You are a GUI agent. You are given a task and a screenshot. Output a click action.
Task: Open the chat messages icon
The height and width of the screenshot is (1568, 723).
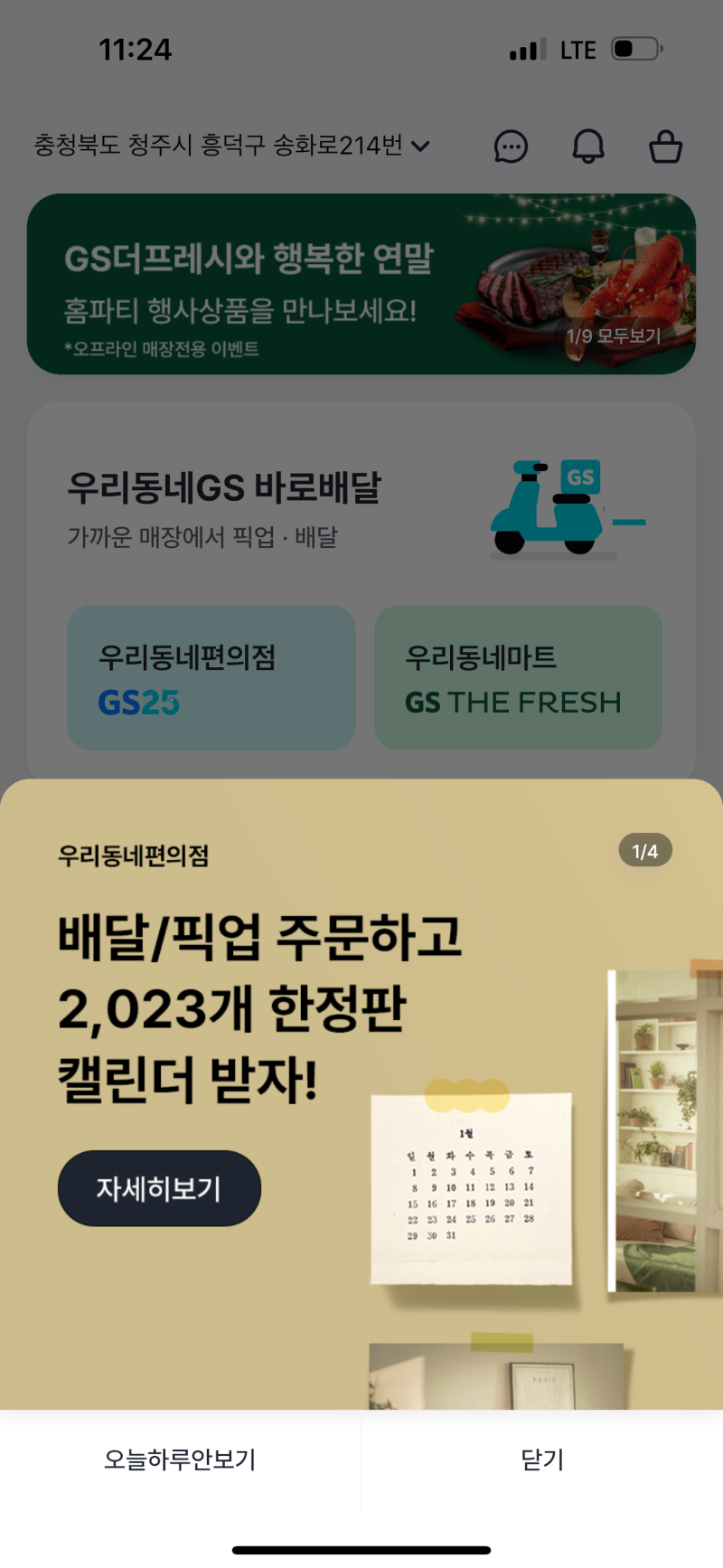(512, 146)
